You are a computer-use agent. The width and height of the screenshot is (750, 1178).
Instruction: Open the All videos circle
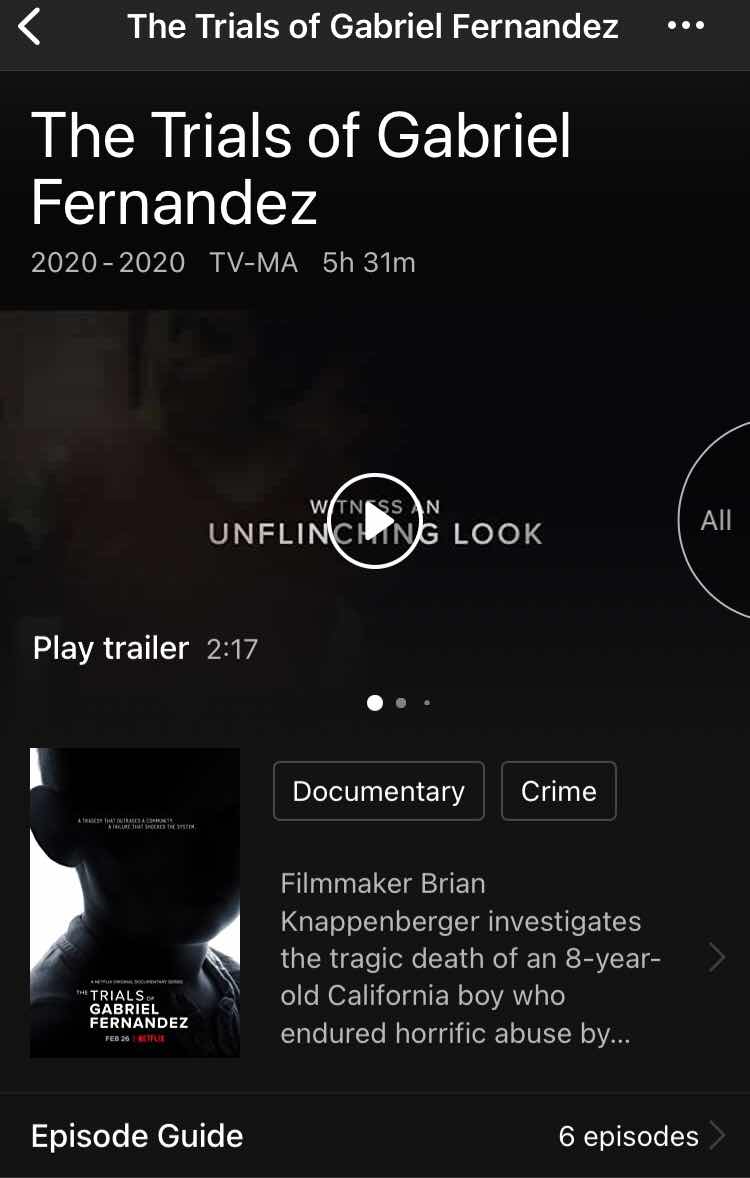(716, 520)
